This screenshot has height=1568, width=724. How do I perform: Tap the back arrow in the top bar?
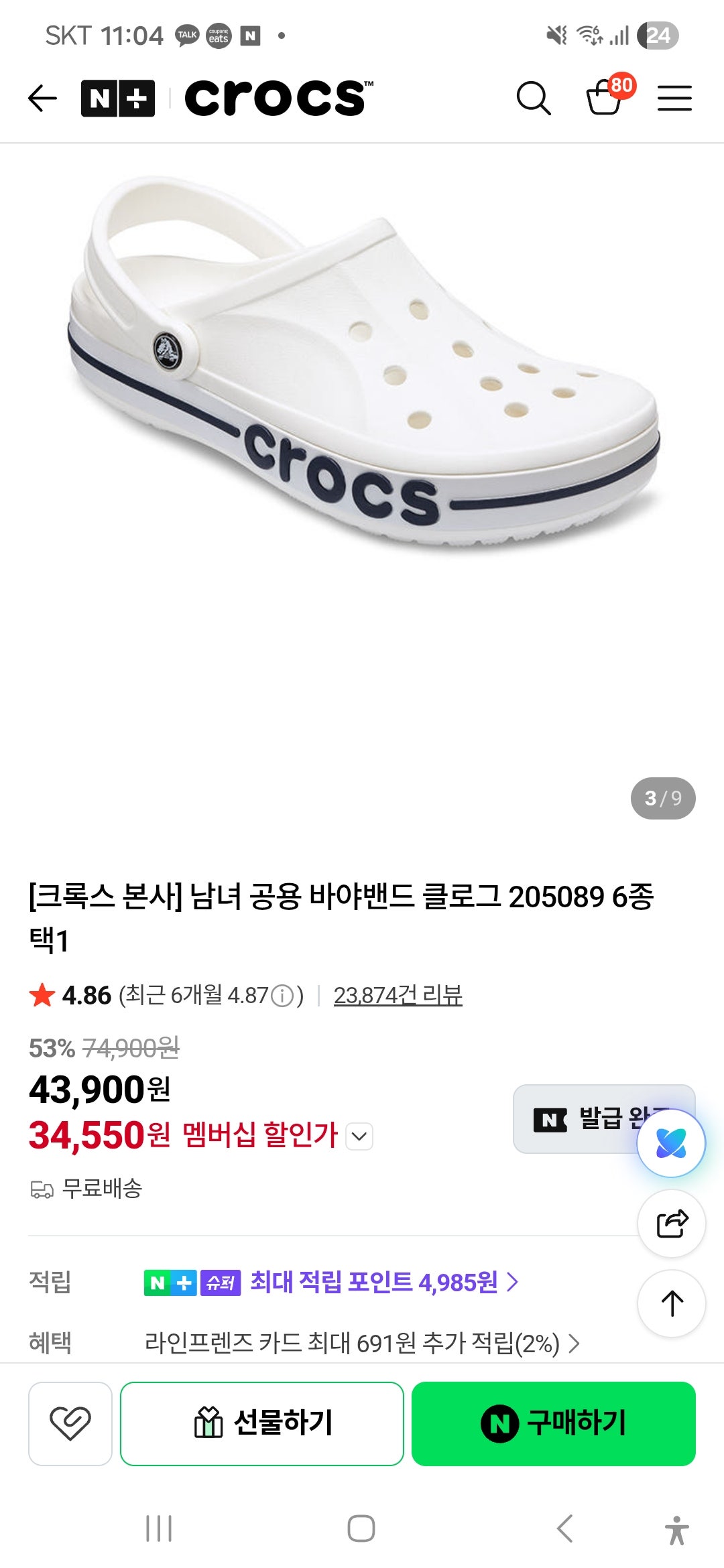pyautogui.click(x=42, y=98)
